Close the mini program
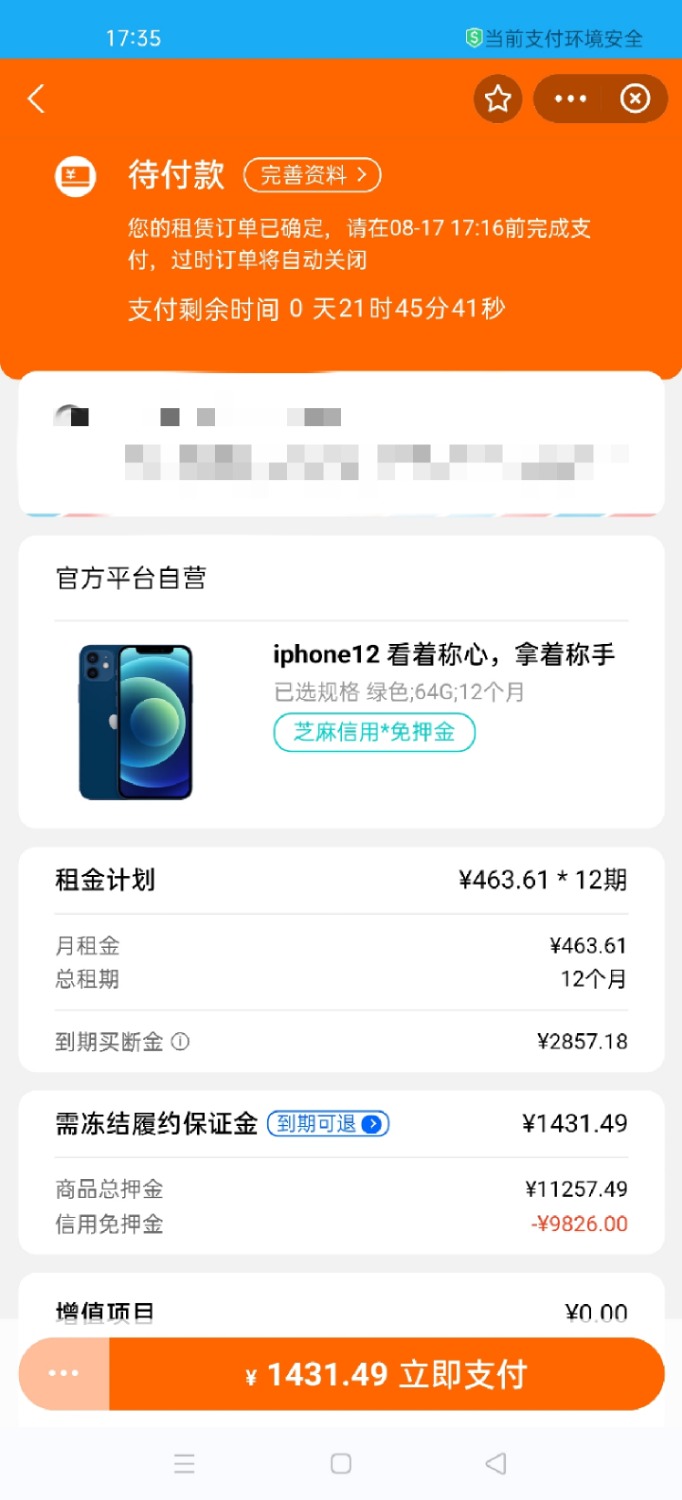 click(x=635, y=99)
